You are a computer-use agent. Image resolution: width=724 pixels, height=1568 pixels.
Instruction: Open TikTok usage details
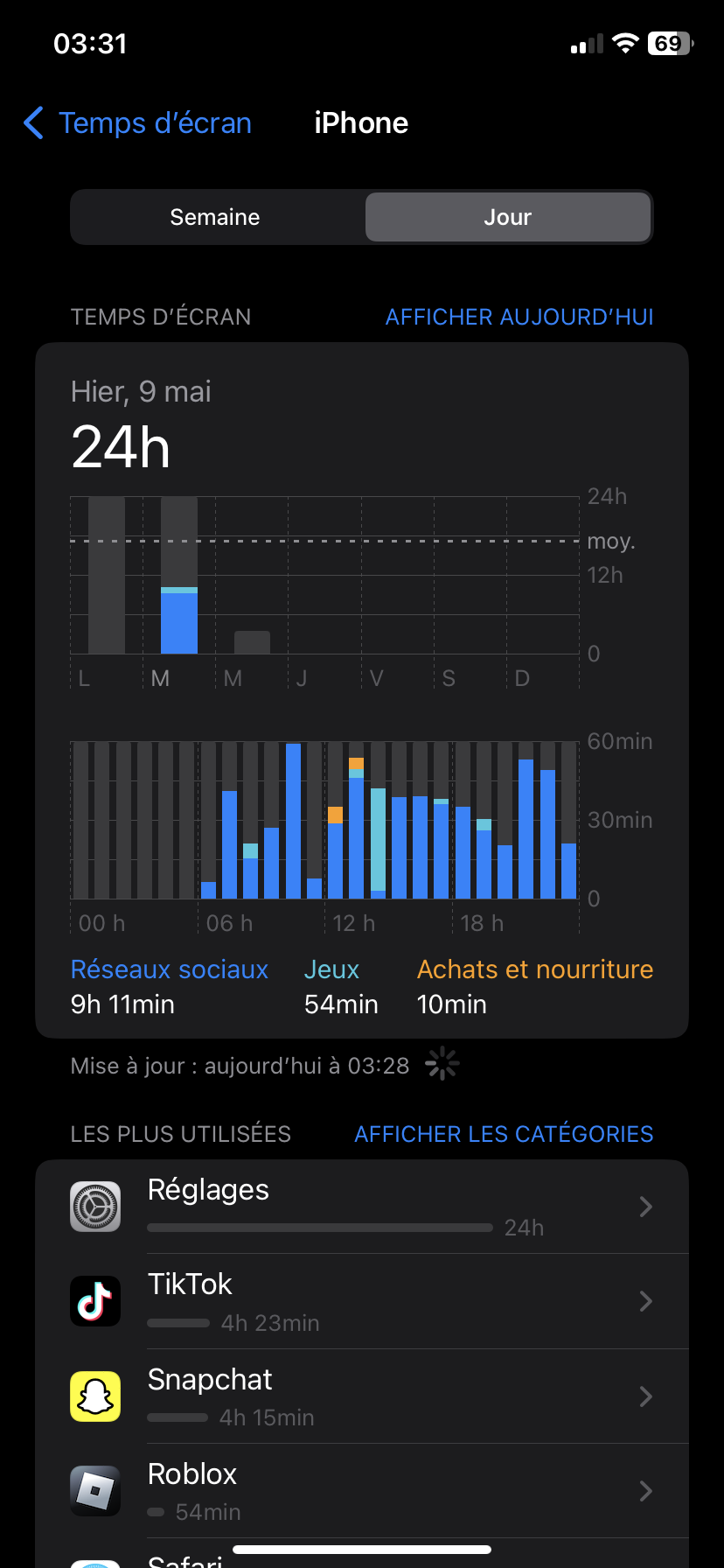point(362,1302)
